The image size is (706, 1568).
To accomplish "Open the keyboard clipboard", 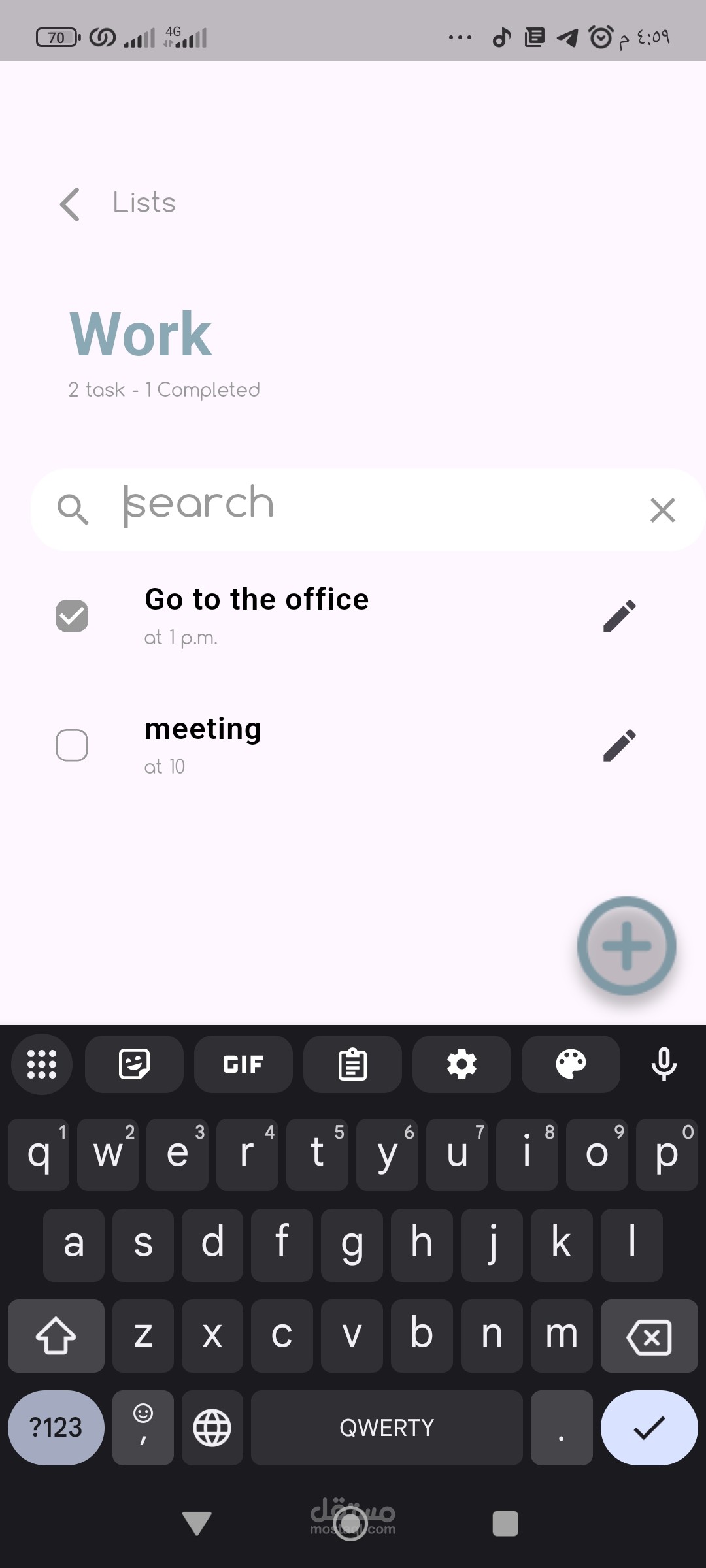I will 352,1064.
